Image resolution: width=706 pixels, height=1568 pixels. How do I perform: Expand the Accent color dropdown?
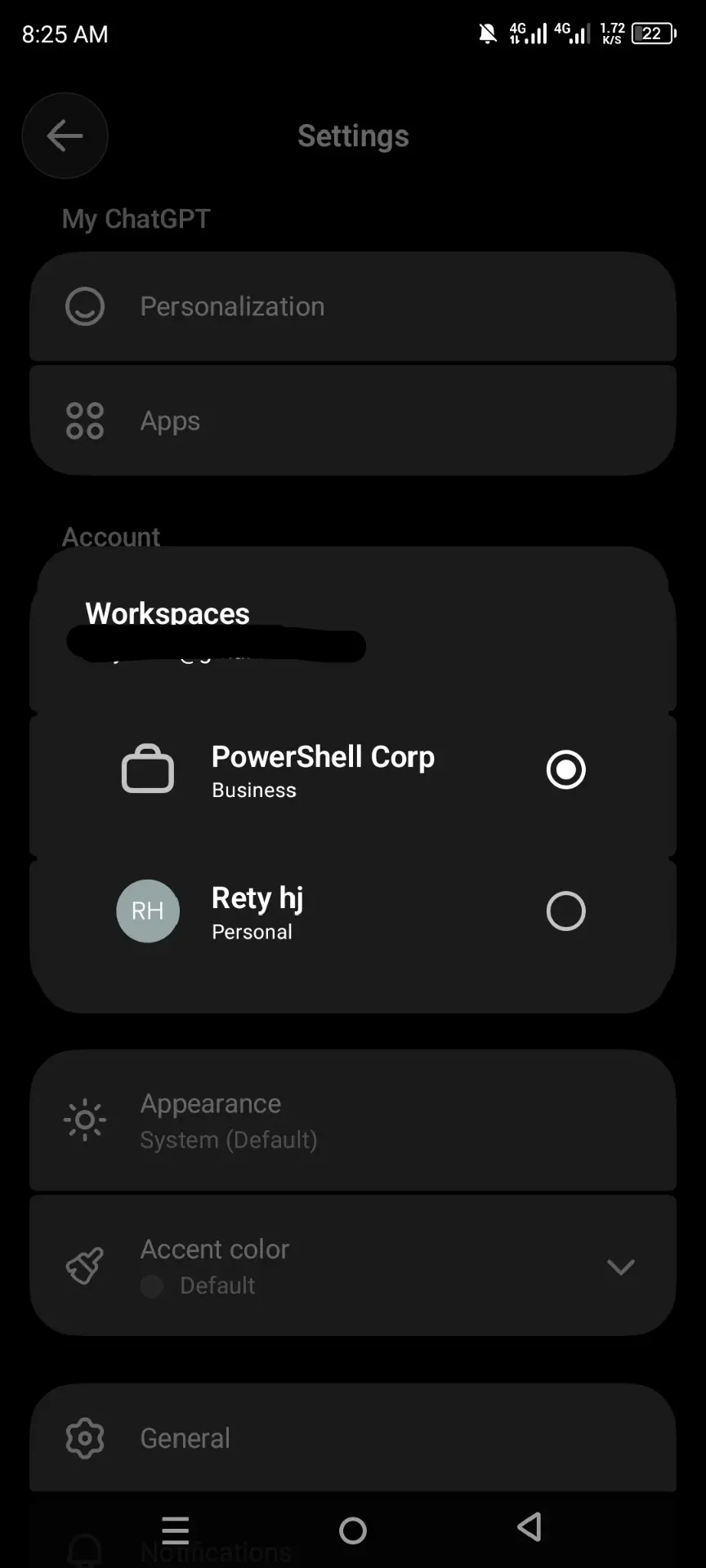(x=621, y=1267)
